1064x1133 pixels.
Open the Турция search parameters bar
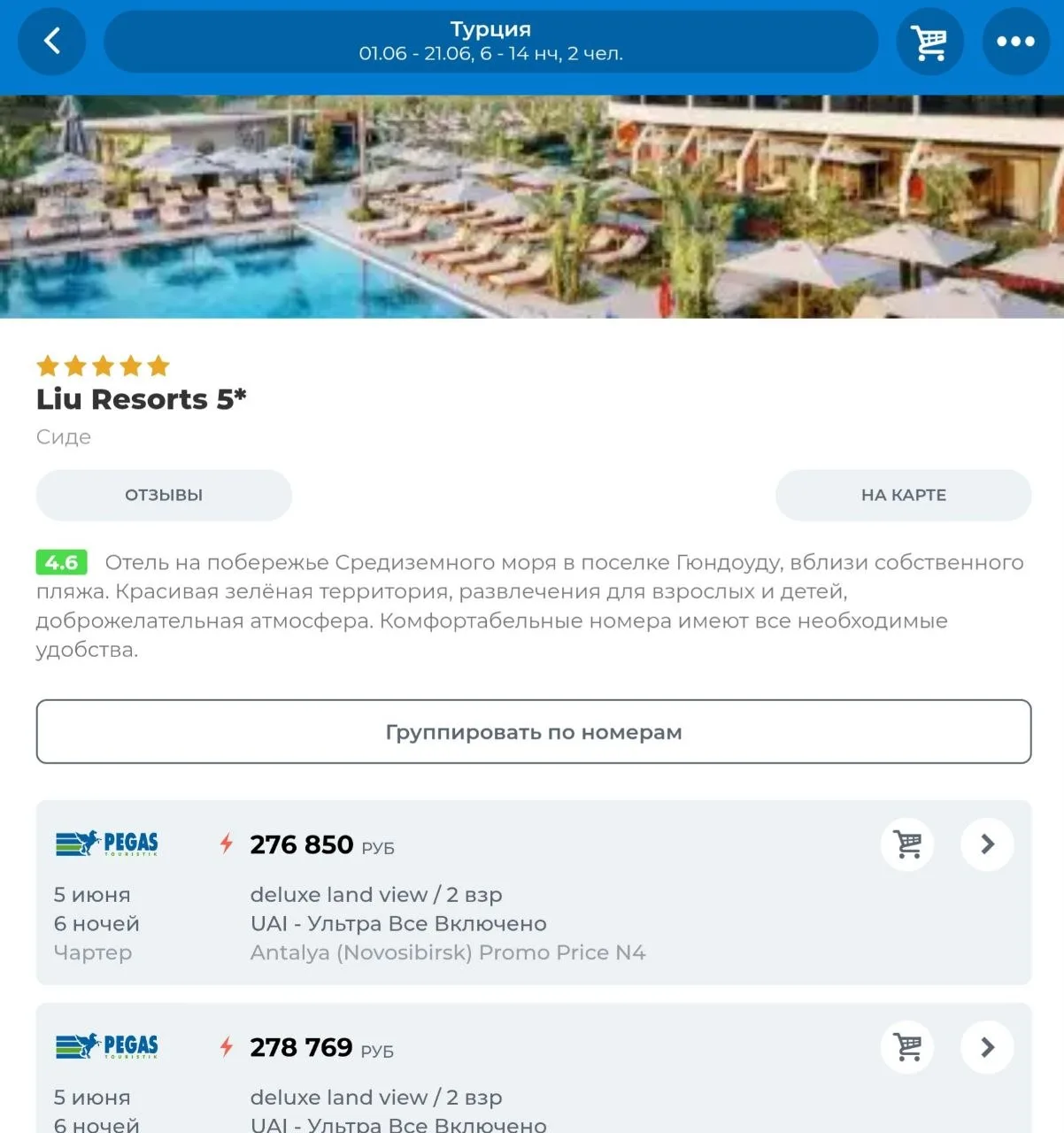[490, 42]
